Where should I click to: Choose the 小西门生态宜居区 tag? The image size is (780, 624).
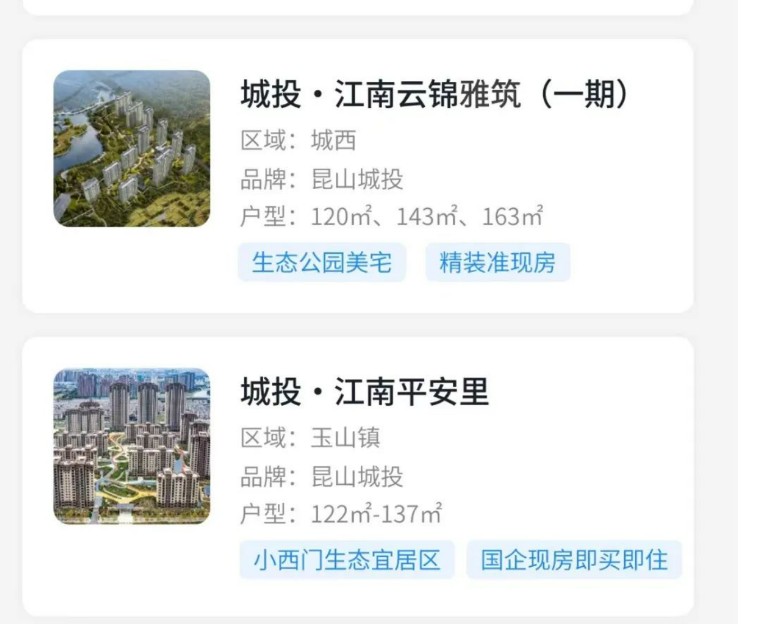click(x=346, y=560)
